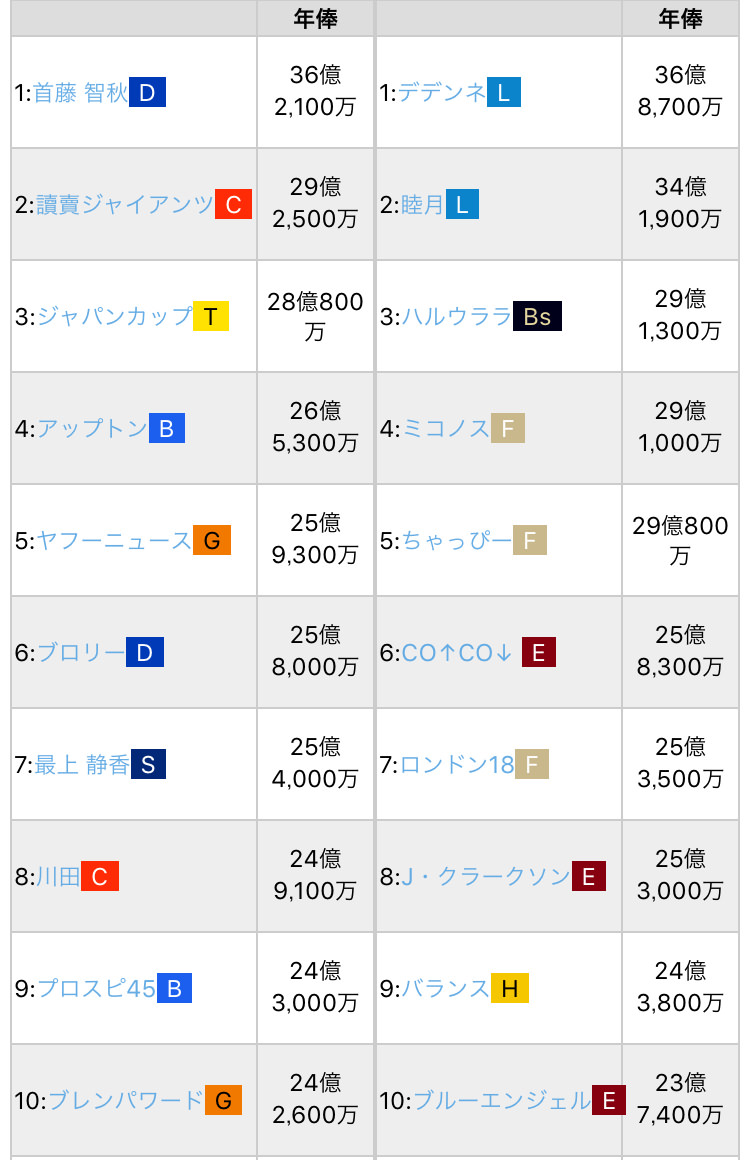
Task: Tap プロスピ45 player link
Action: click(x=97, y=989)
